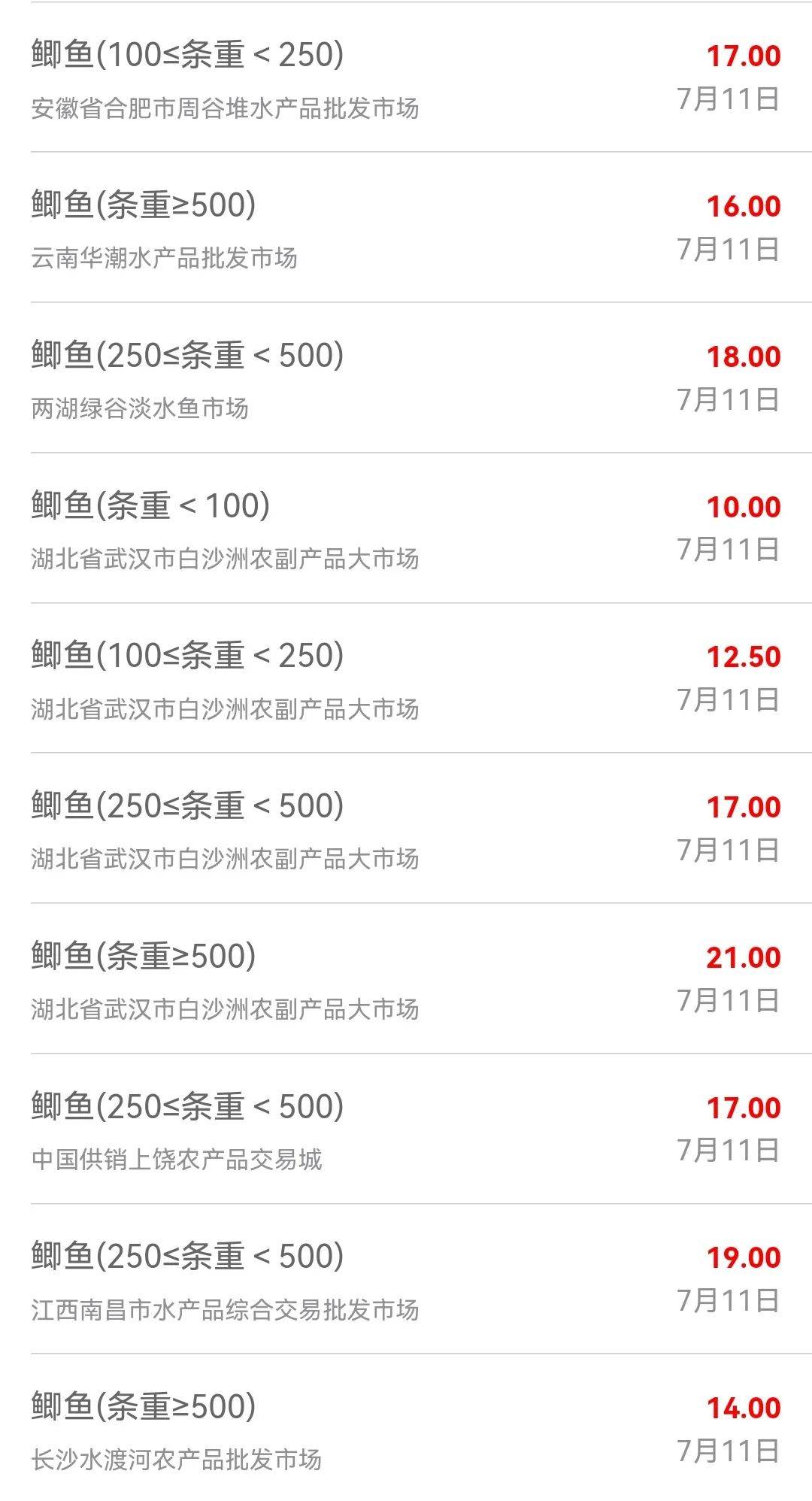Select 白沙洲 row for 鲫鱼(条重≥500)

tap(406, 979)
